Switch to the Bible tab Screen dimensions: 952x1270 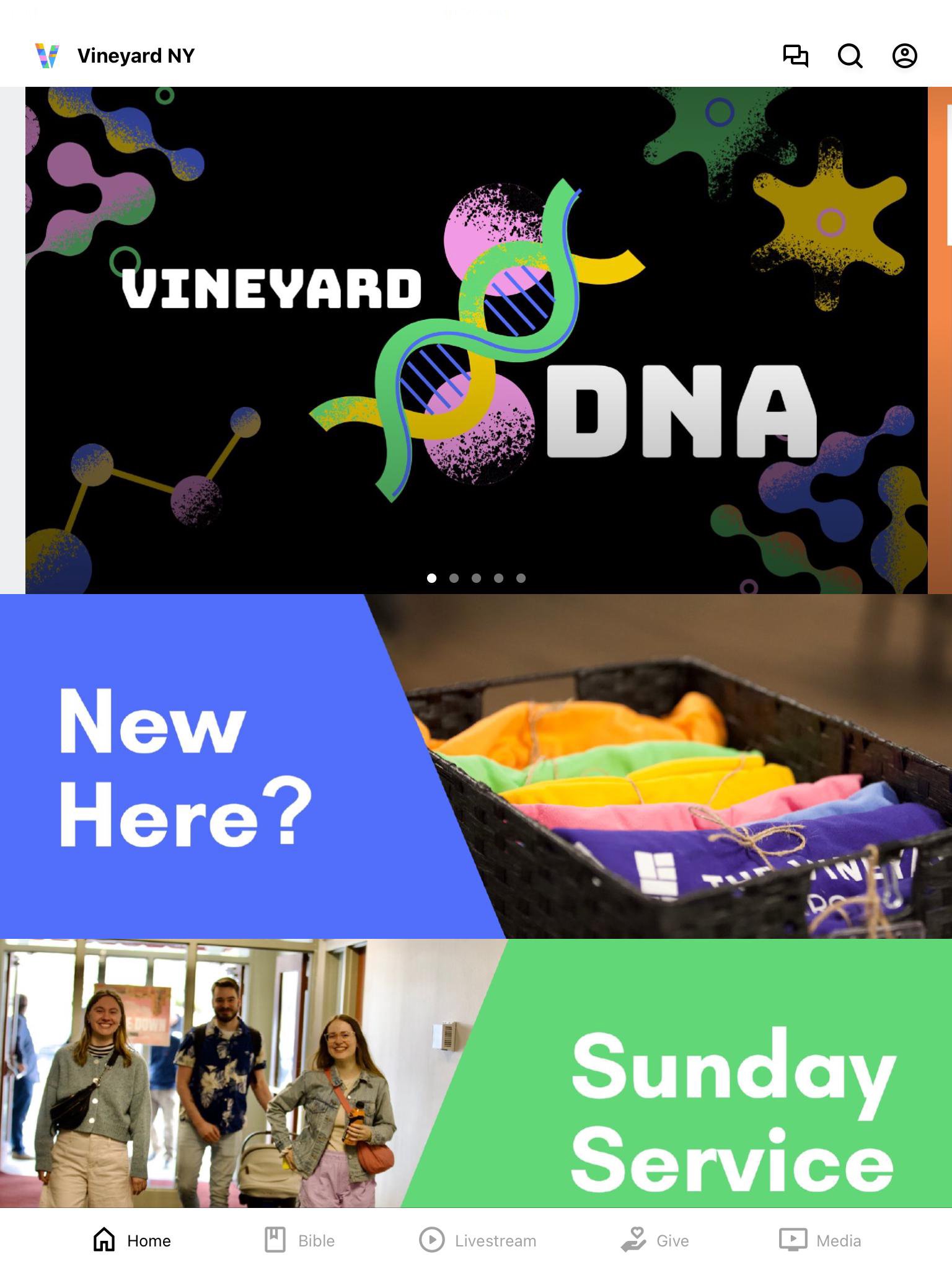[300, 1240]
